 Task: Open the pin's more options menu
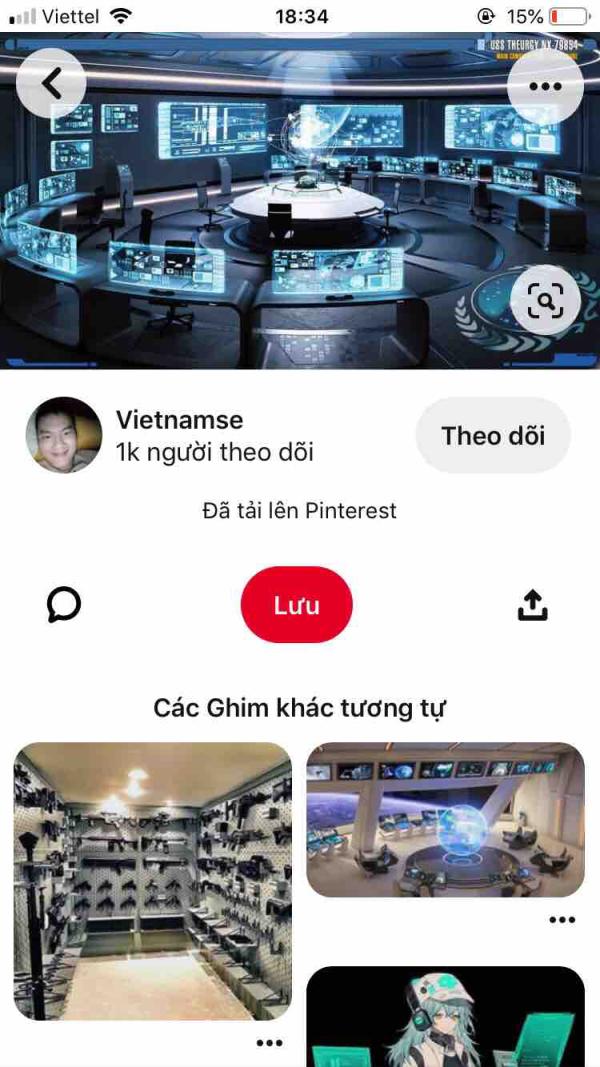(545, 86)
